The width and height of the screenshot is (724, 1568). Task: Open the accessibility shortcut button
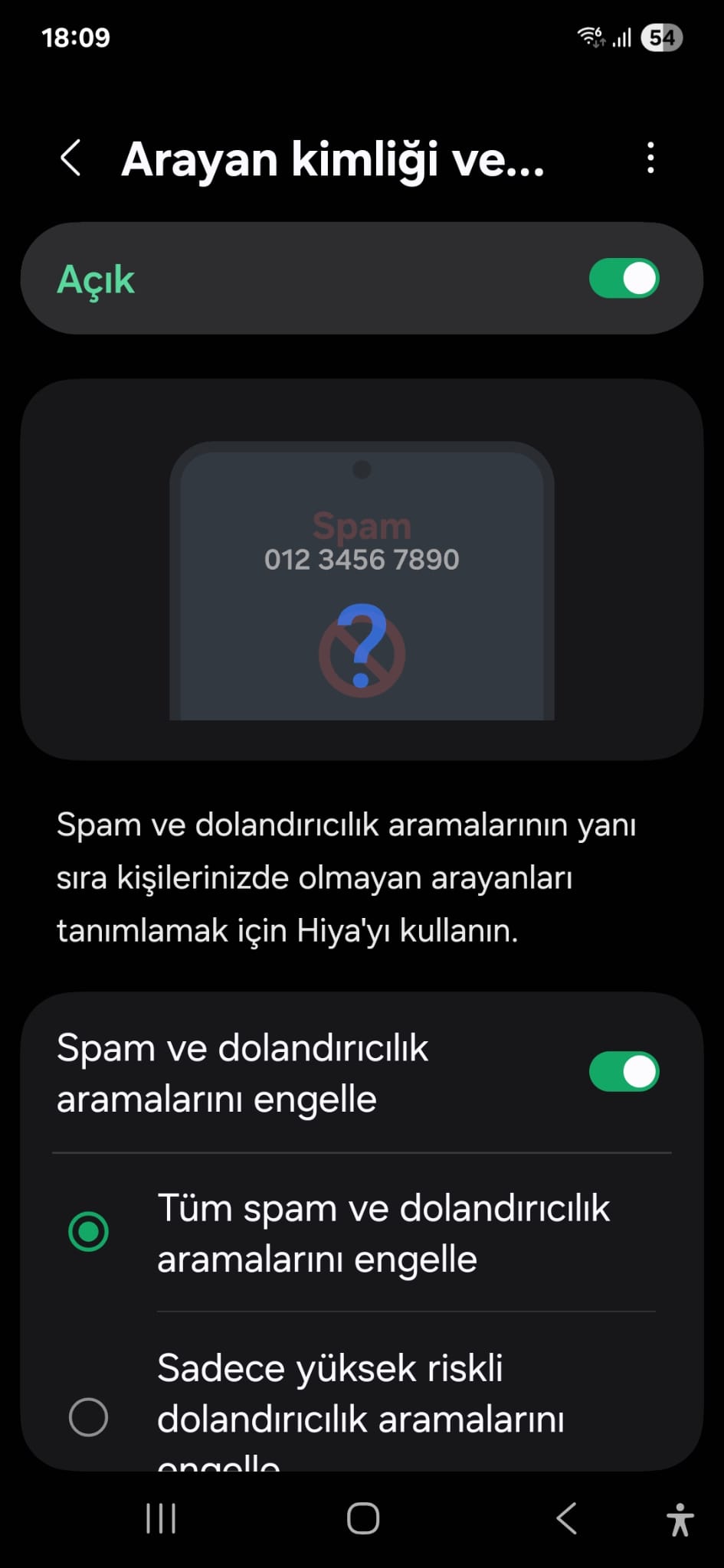click(679, 1519)
